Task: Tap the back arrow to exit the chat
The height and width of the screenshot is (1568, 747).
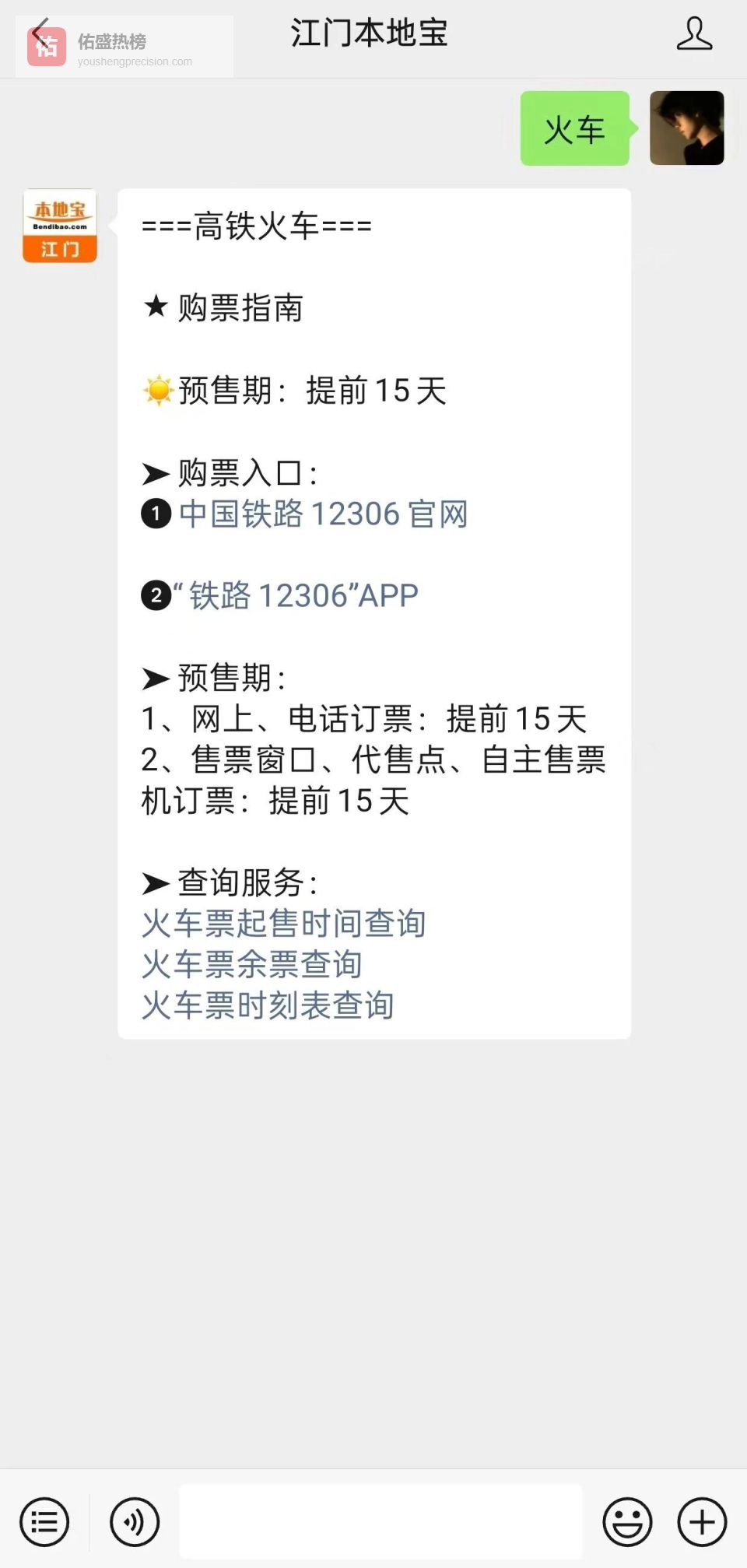Action: [x=40, y=33]
